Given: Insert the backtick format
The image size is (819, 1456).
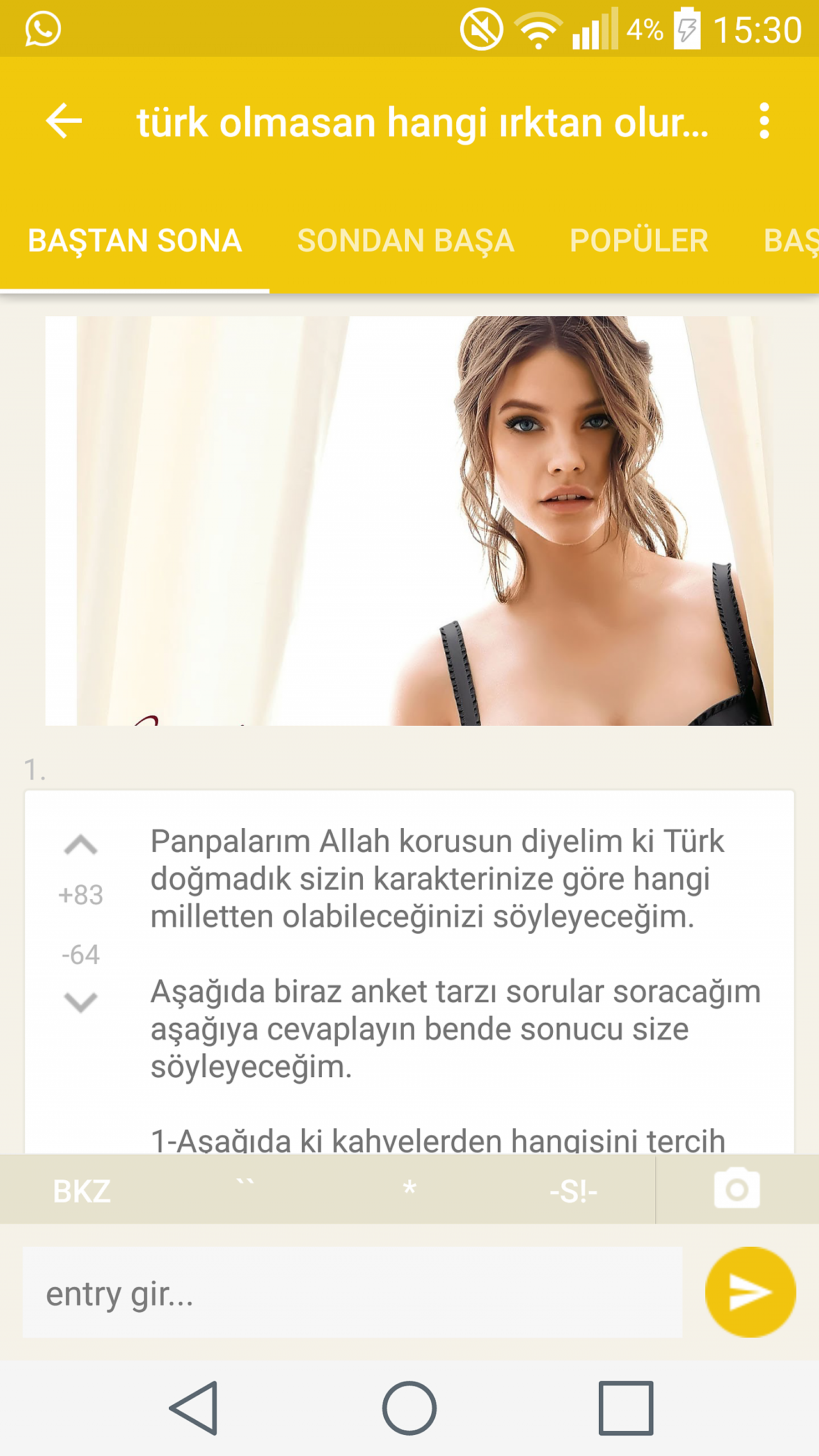Looking at the screenshot, I should pos(245,1189).
